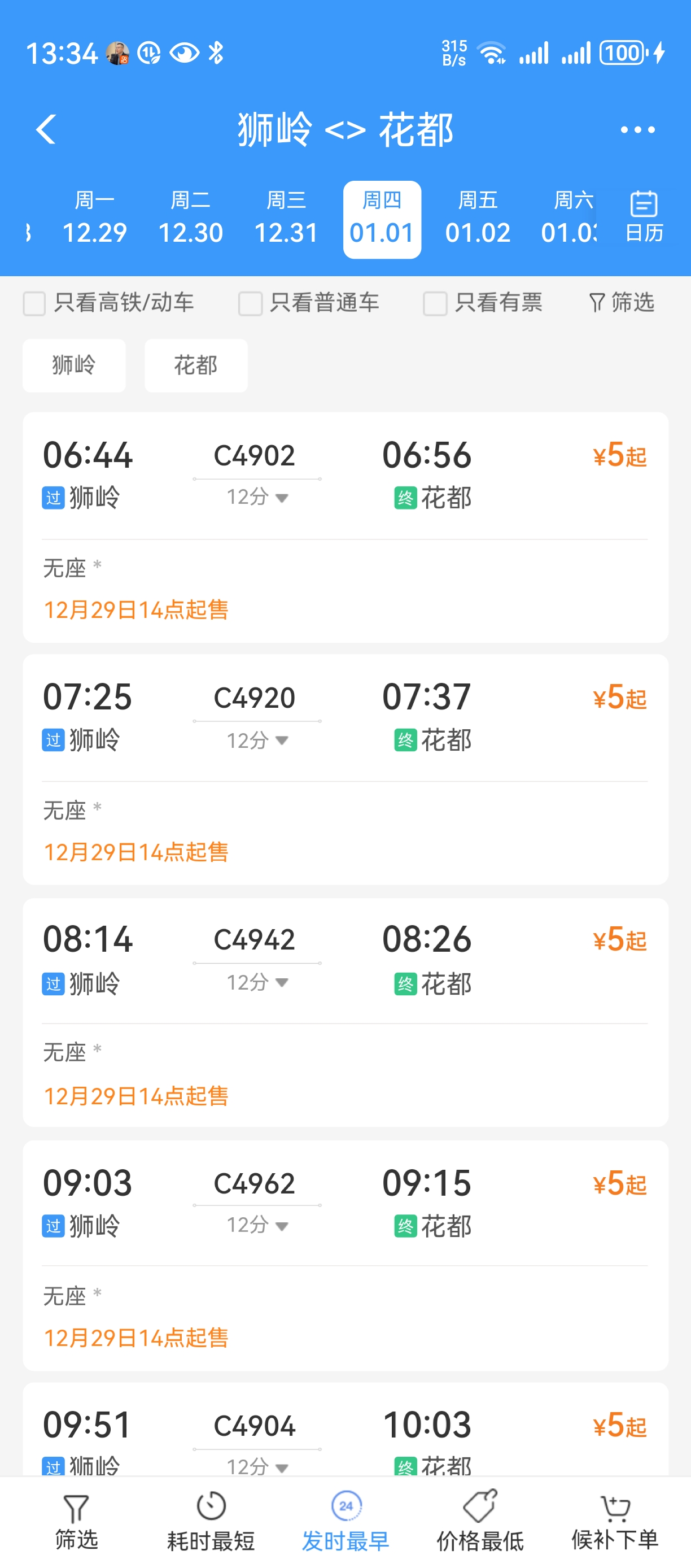Tap the 狮岭 station chip

(x=73, y=365)
